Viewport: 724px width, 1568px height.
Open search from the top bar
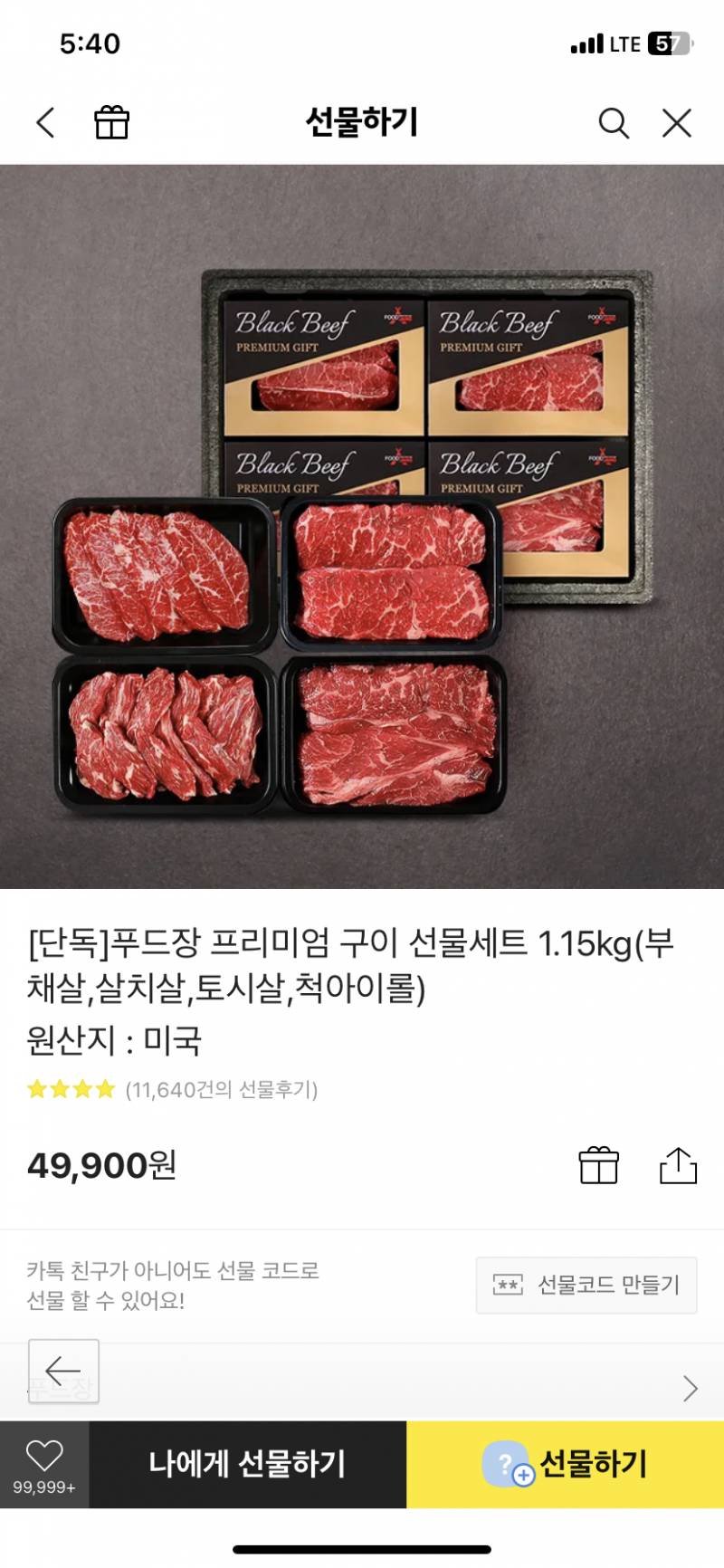614,124
